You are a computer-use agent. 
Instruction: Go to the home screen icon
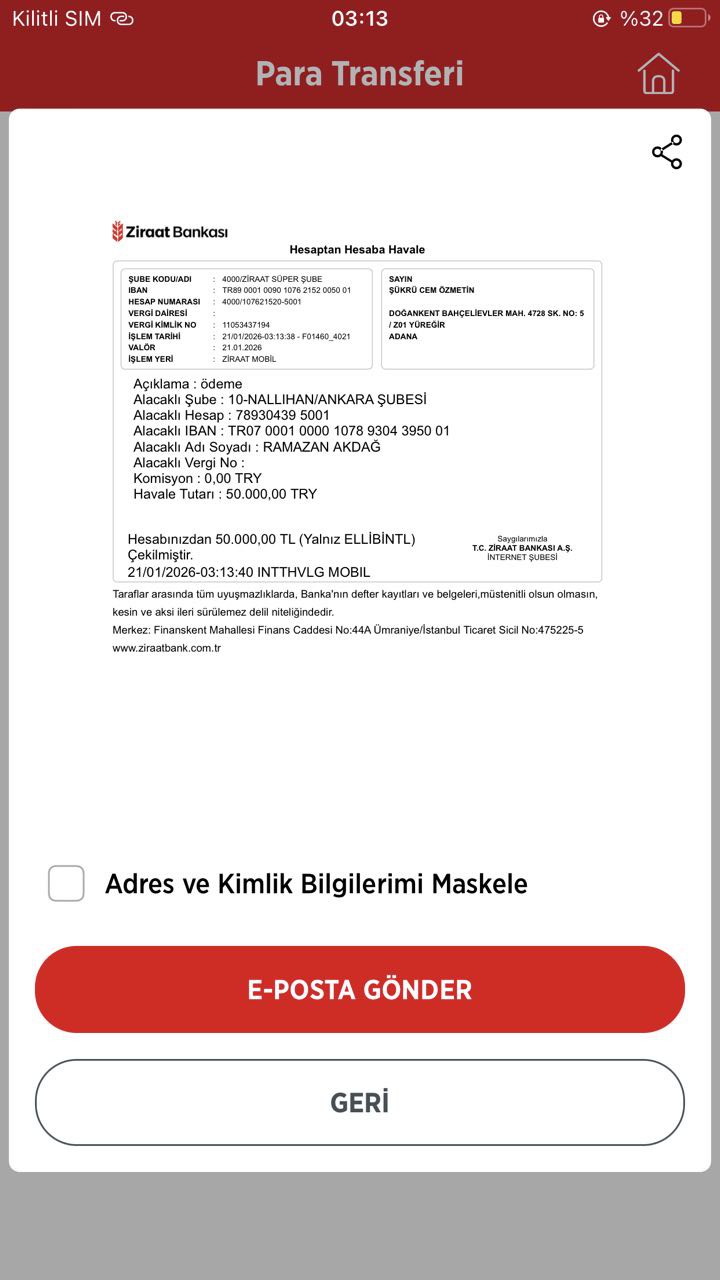[658, 74]
